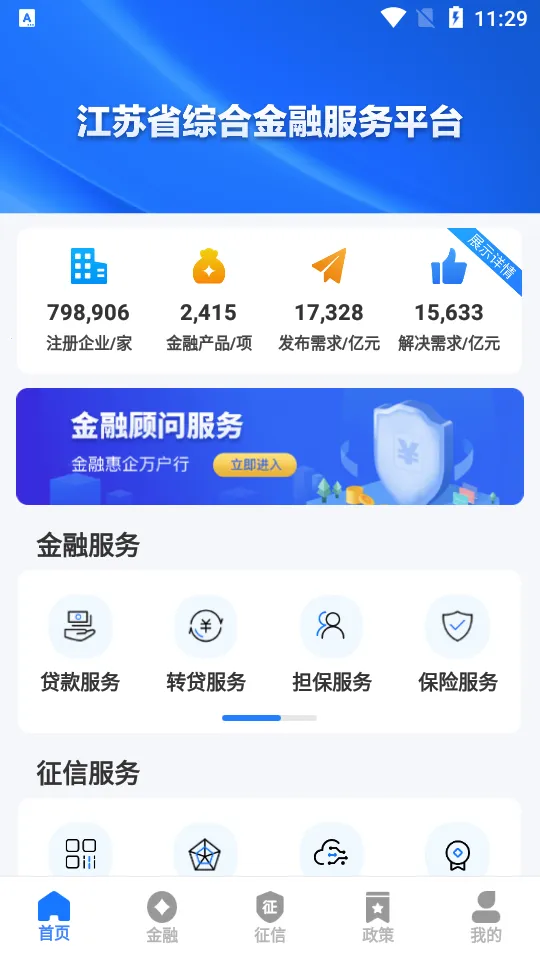Tap 立即进入 on the 金融顾问服务 banner
Image resolution: width=540 pixels, height=960 pixels.
click(255, 465)
